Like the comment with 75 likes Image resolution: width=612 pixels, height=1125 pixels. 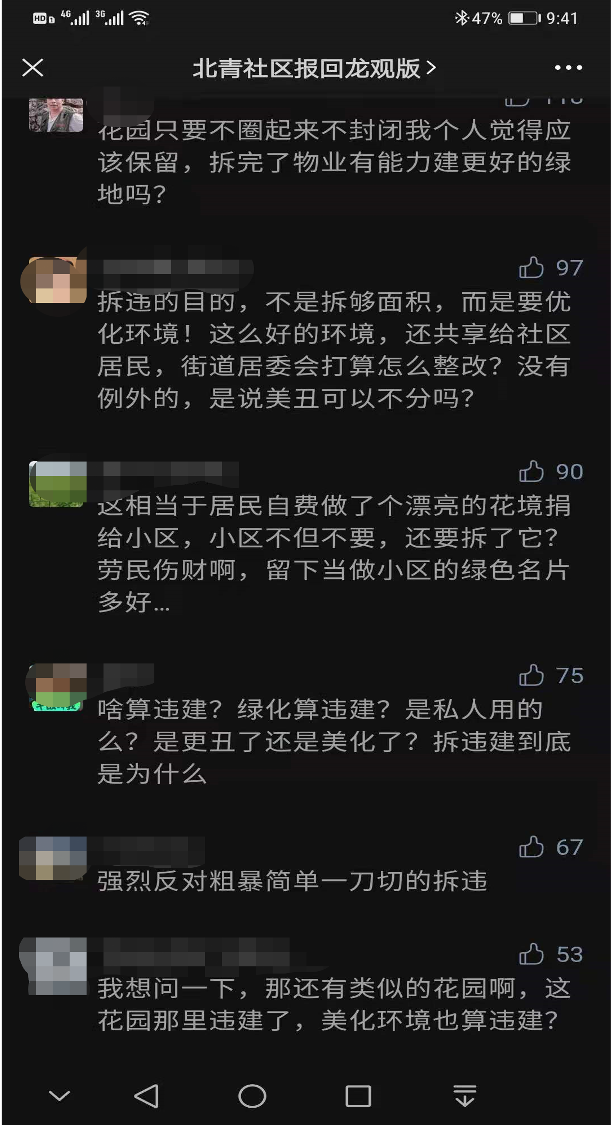pos(532,675)
